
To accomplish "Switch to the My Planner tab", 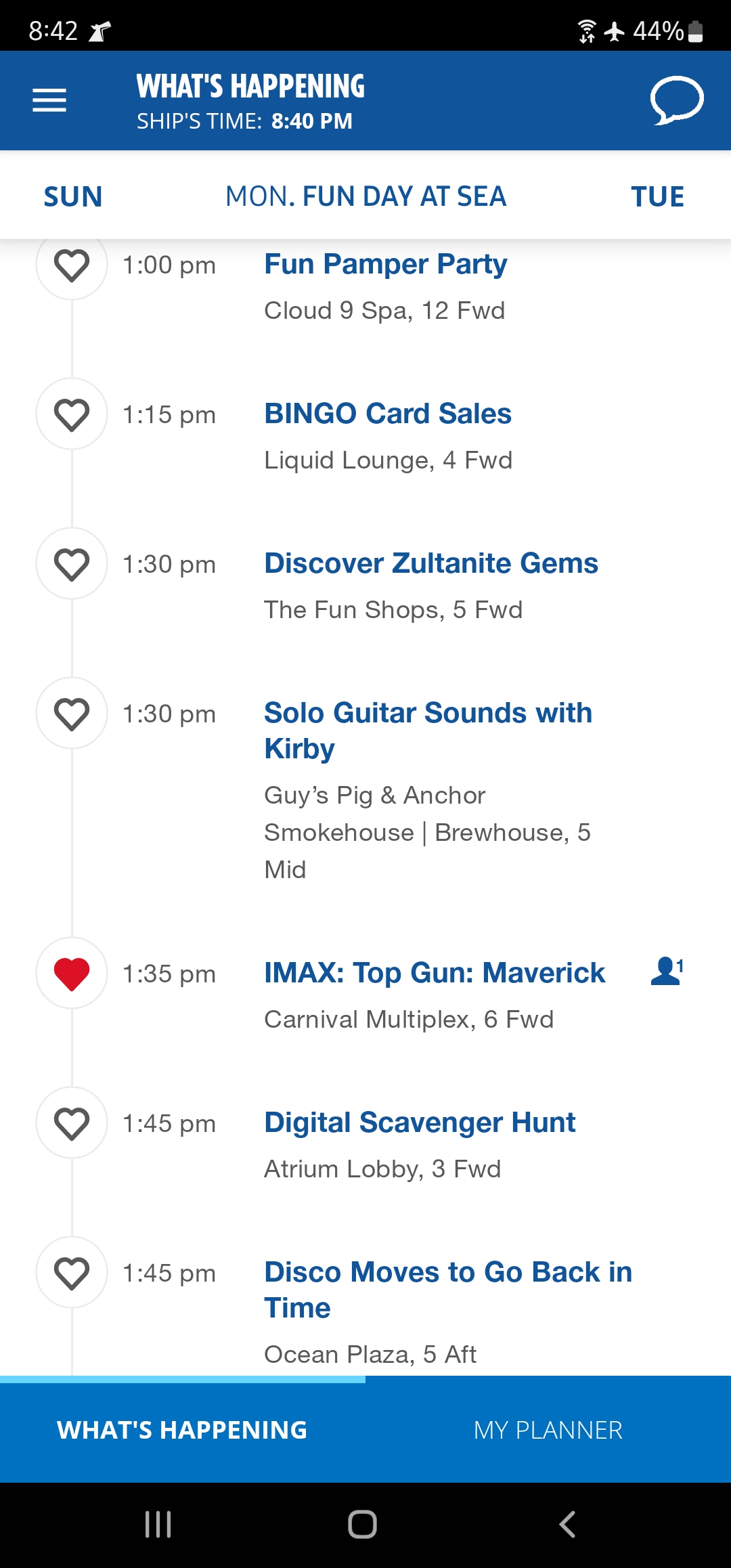I will (548, 1430).
